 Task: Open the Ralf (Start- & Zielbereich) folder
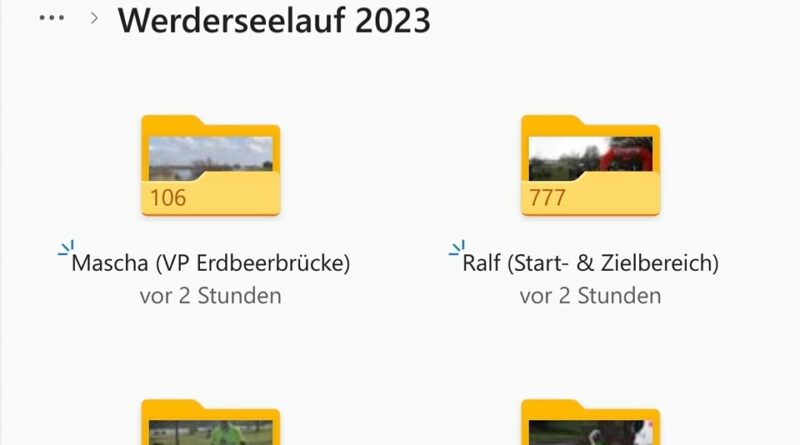click(x=590, y=168)
